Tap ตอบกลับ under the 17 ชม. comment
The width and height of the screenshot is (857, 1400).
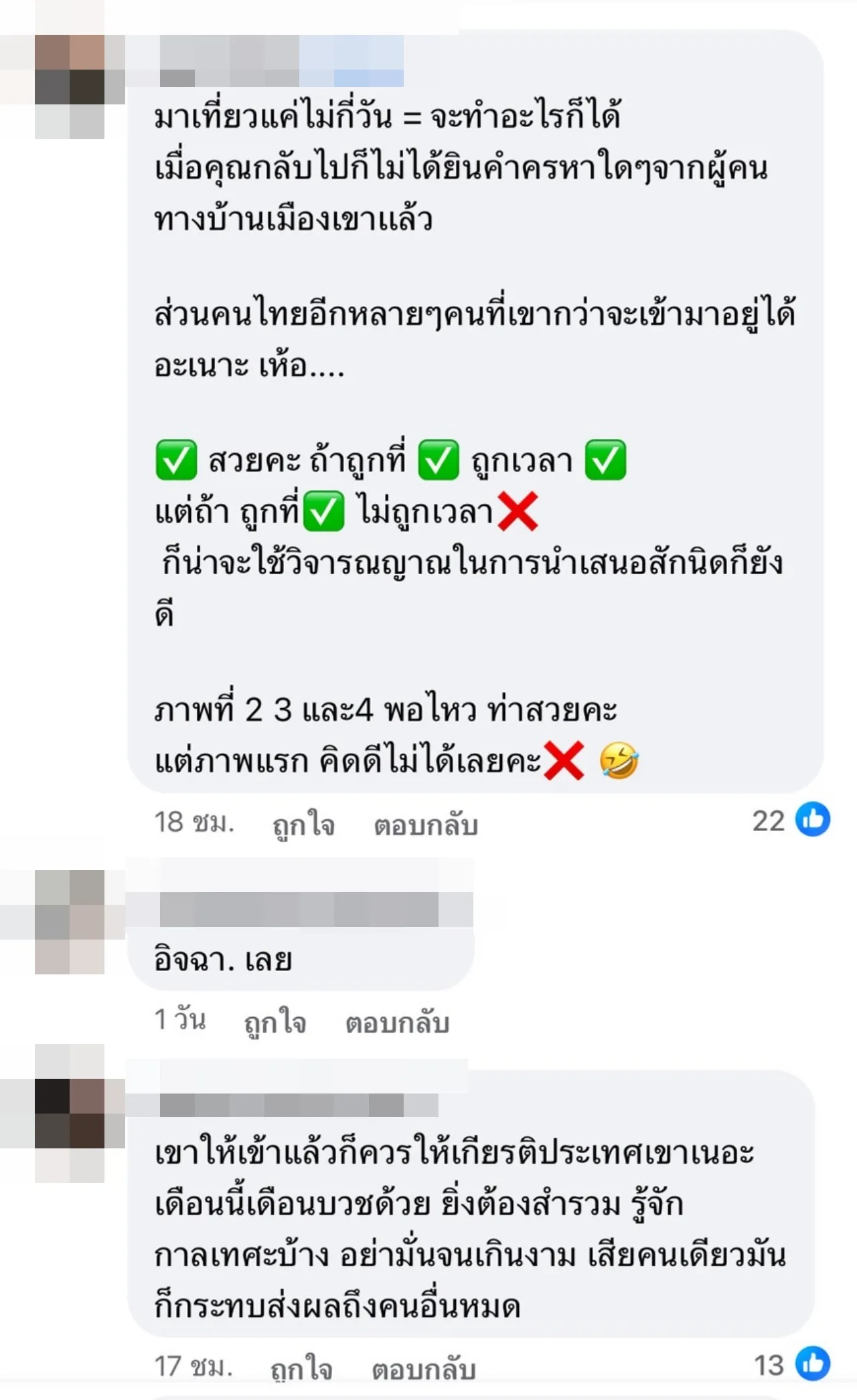(423, 1368)
